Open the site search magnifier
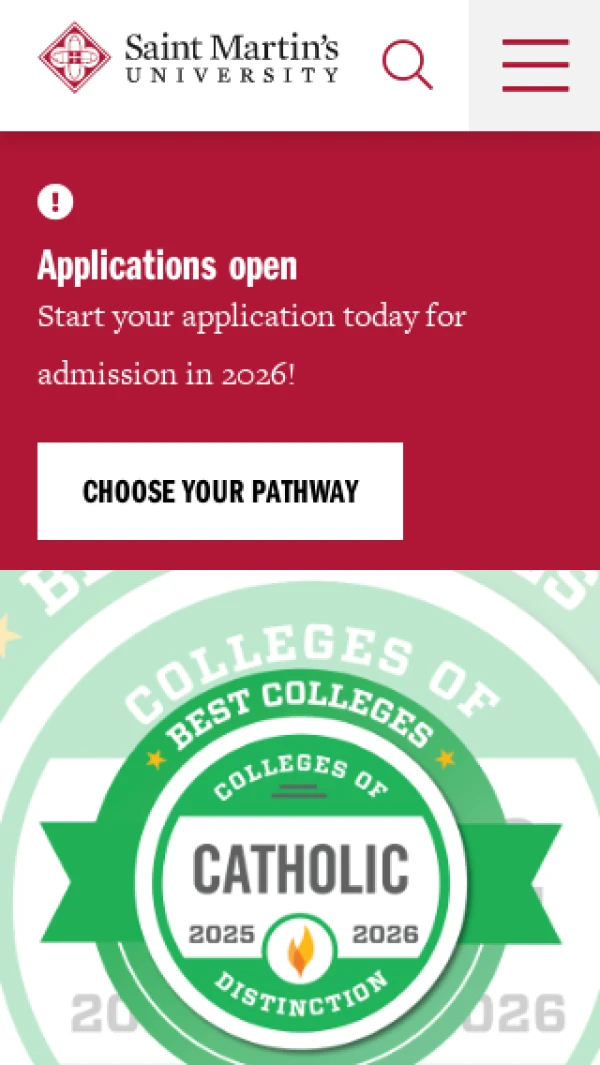 pyautogui.click(x=407, y=64)
